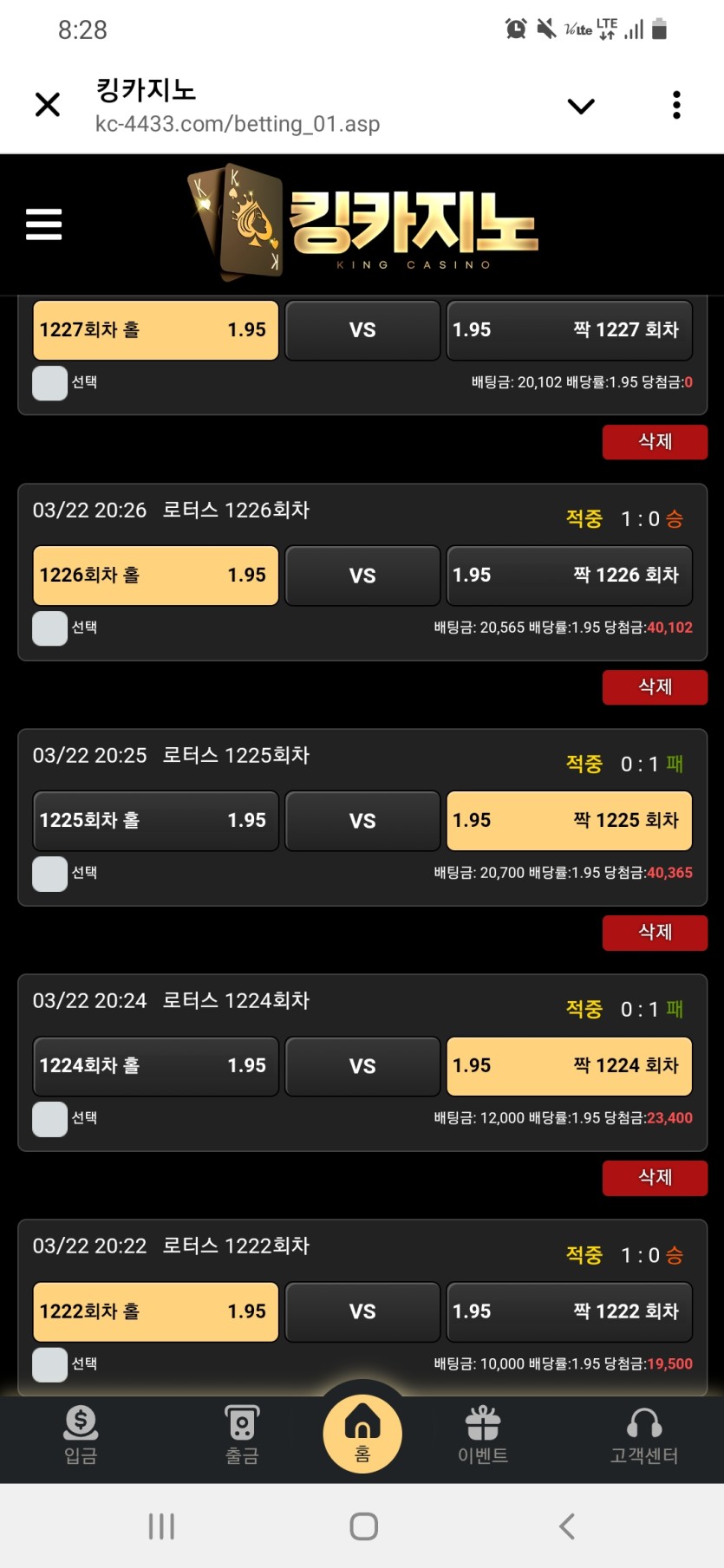724x1568 pixels.
Task: Delete the bet record above round 1226
Action: coord(655,442)
